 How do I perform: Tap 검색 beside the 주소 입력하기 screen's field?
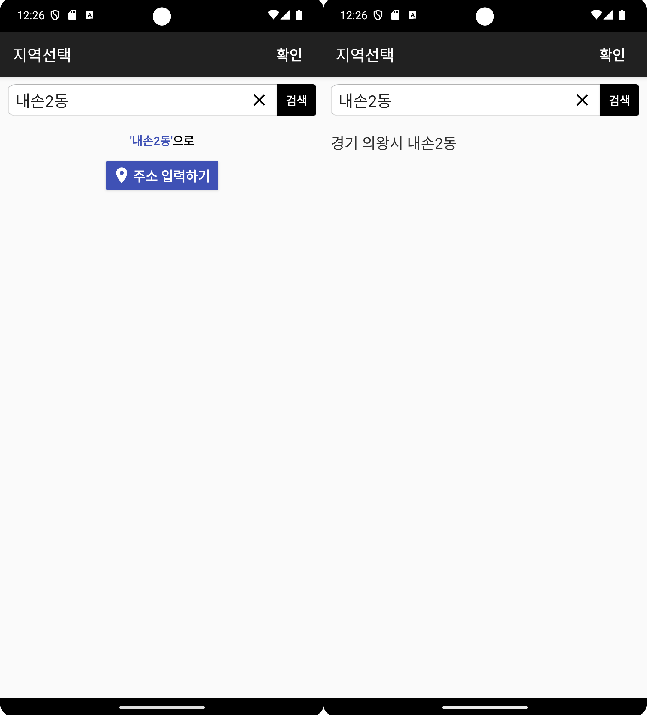pos(296,100)
